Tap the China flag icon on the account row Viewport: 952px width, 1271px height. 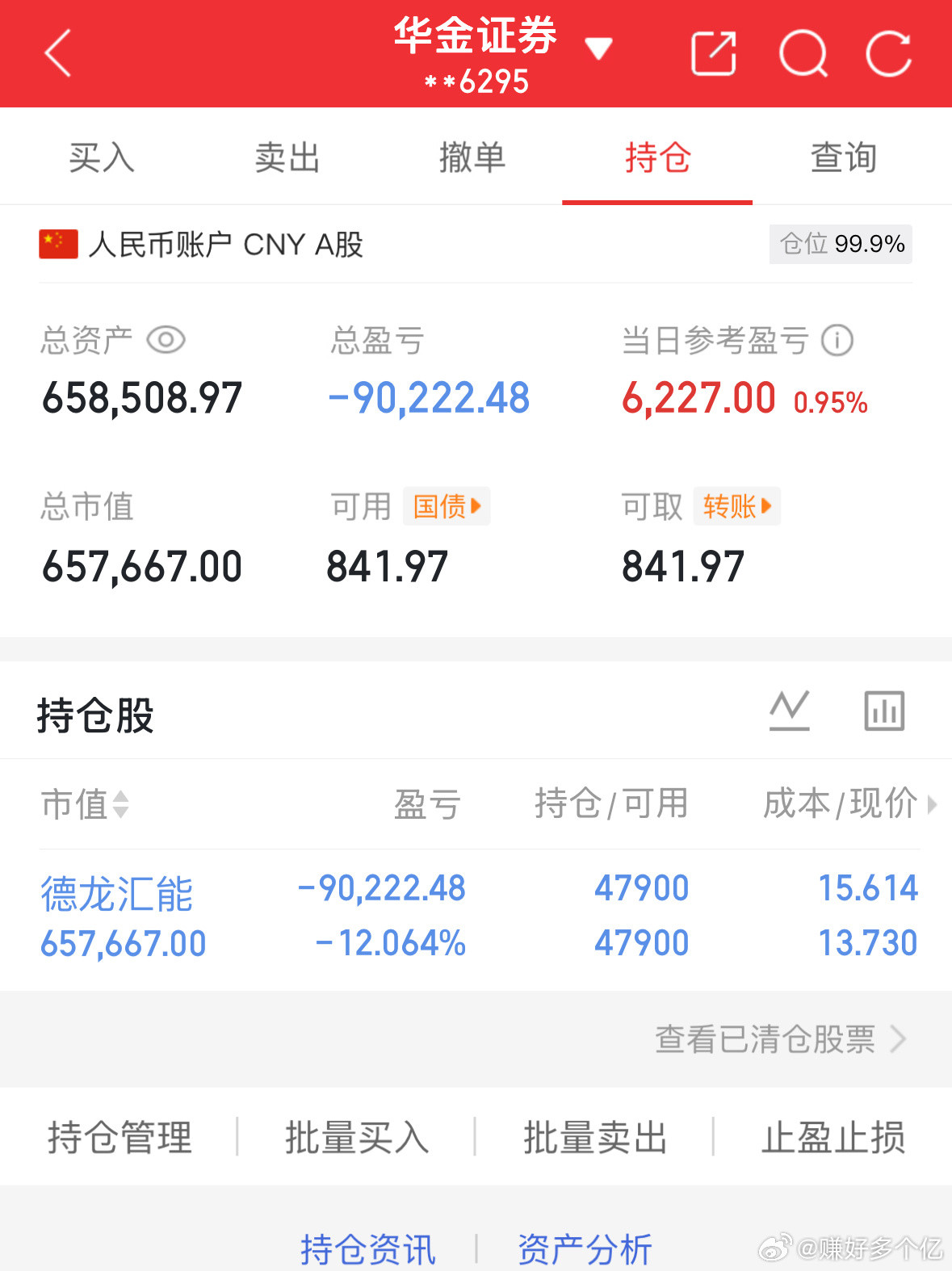pos(57,243)
